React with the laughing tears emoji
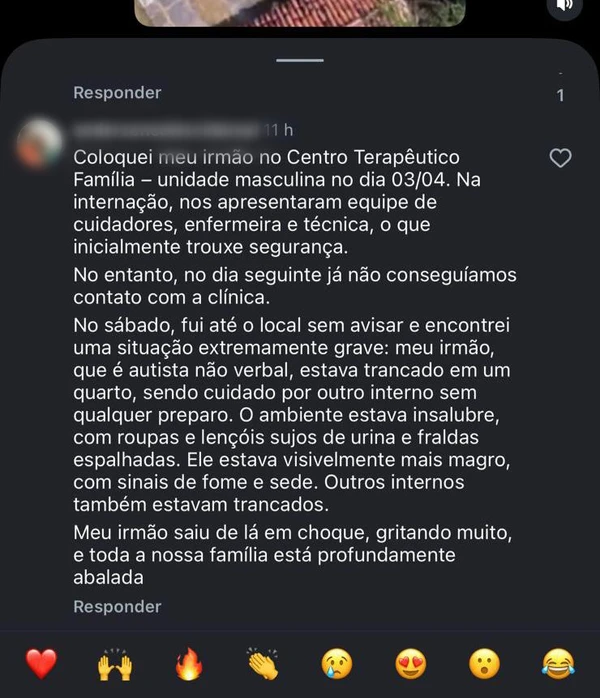 [558, 661]
